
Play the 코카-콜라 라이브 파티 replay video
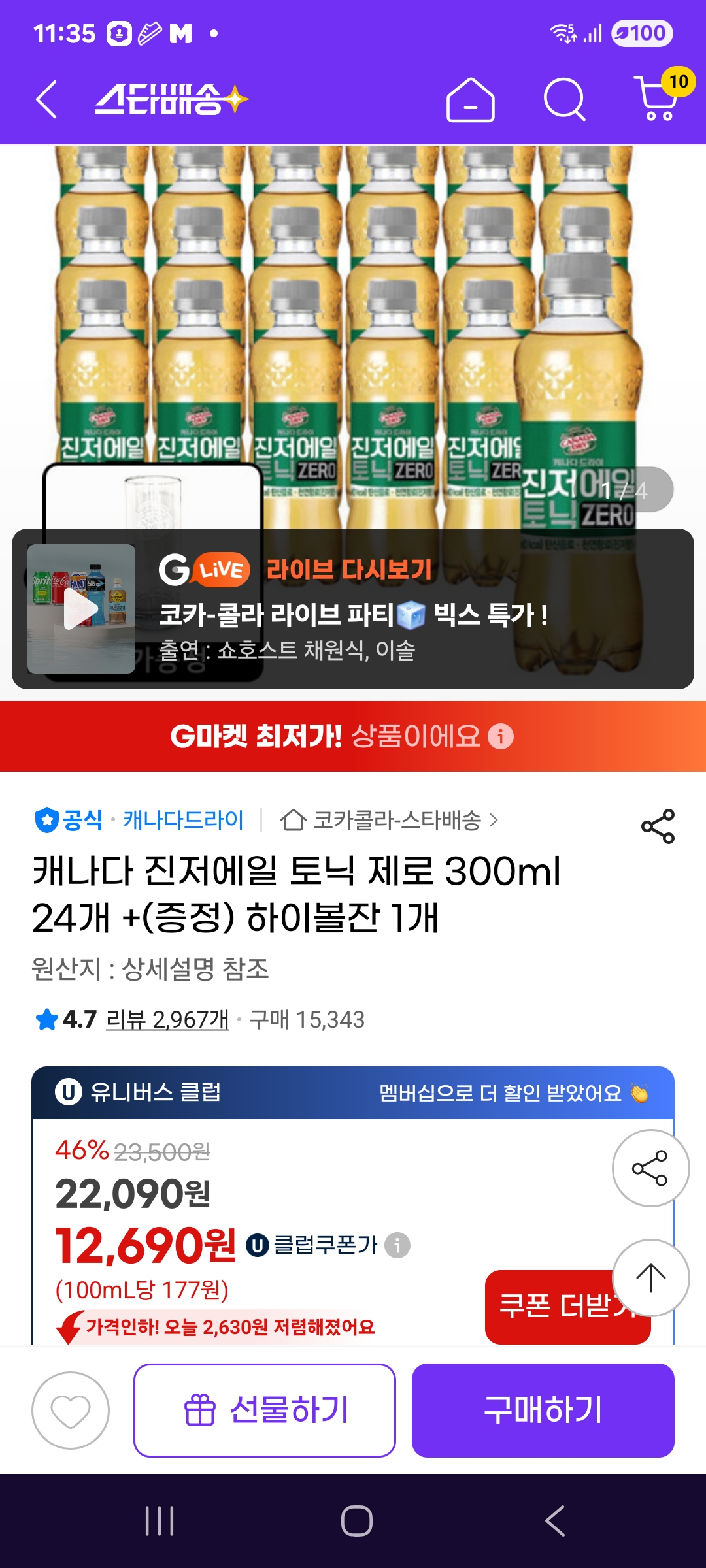coord(81,608)
